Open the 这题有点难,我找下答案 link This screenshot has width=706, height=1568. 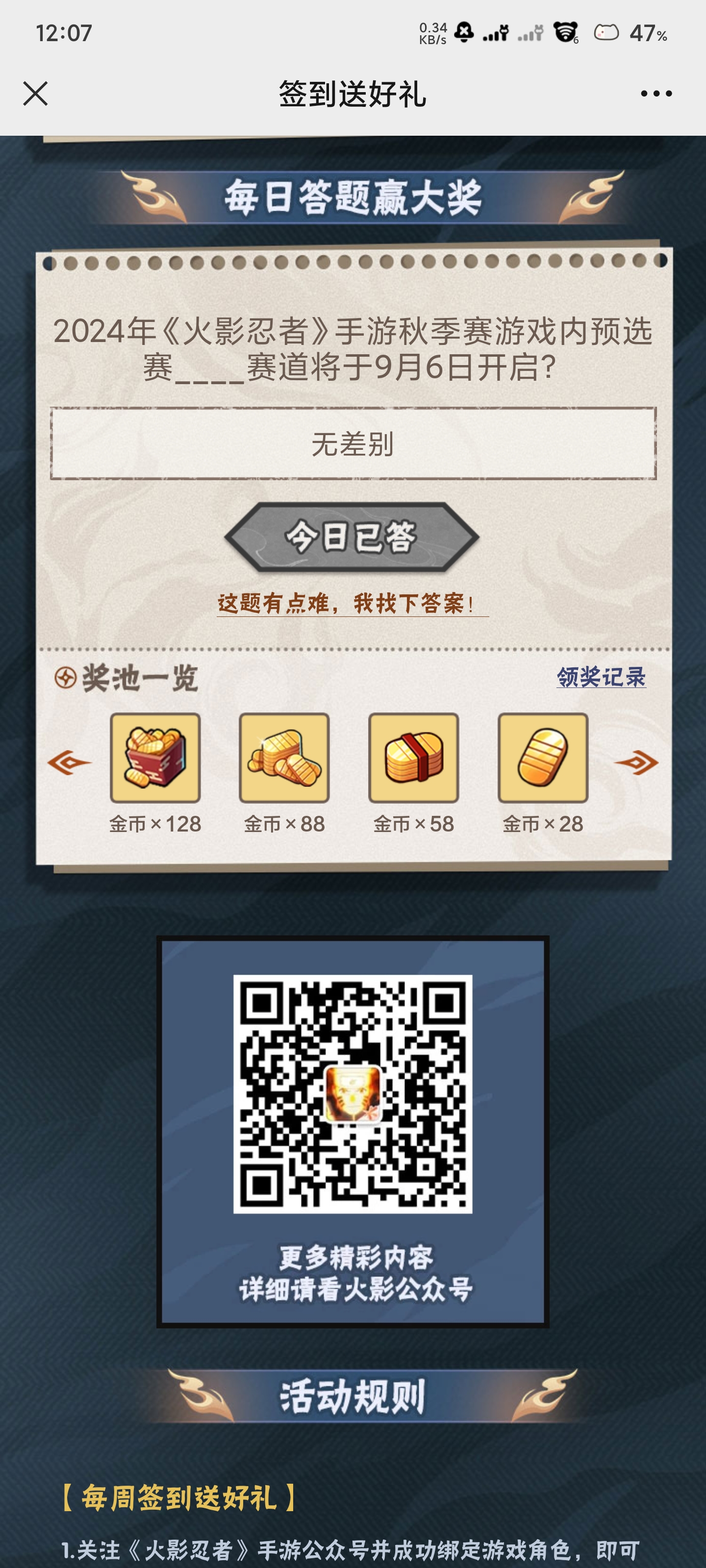point(352,604)
